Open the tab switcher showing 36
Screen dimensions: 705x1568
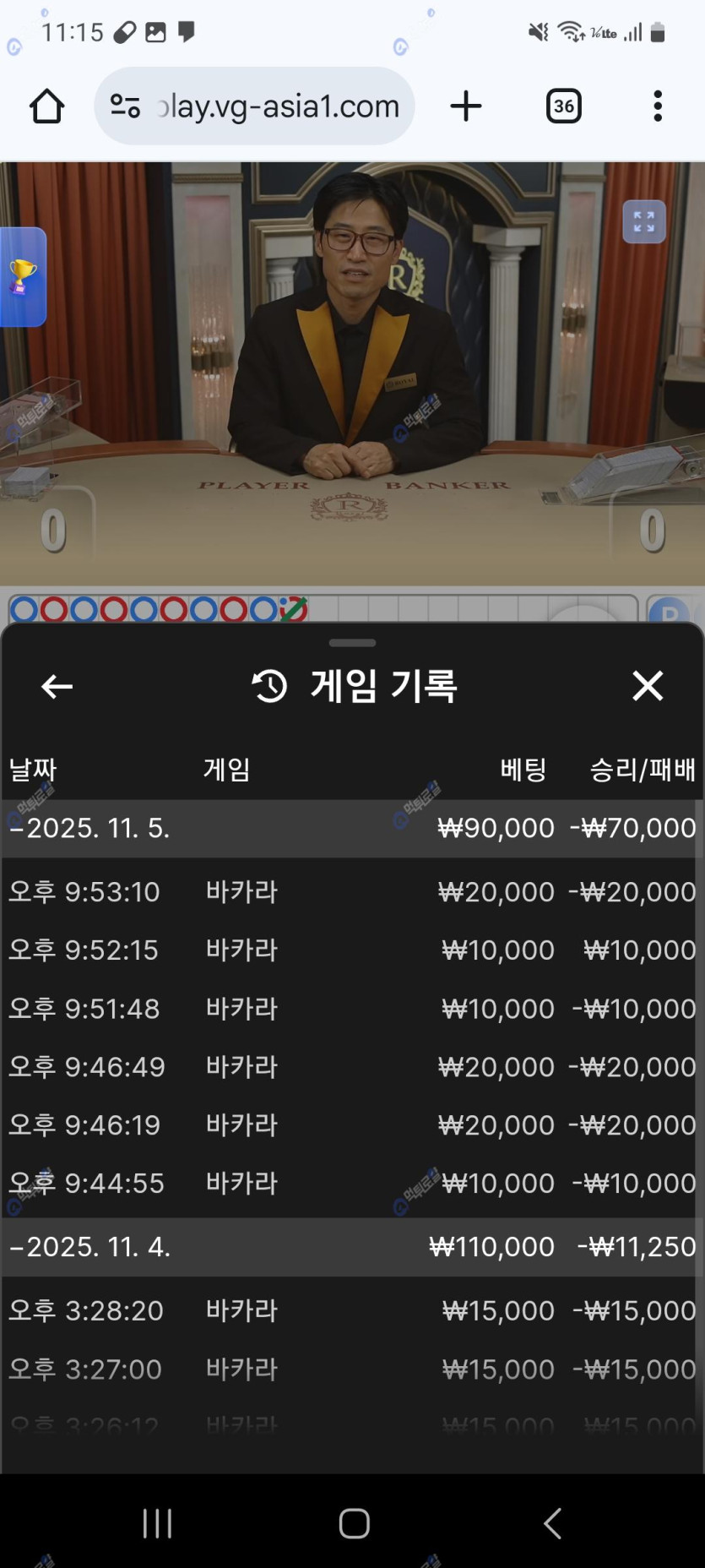pos(564,106)
